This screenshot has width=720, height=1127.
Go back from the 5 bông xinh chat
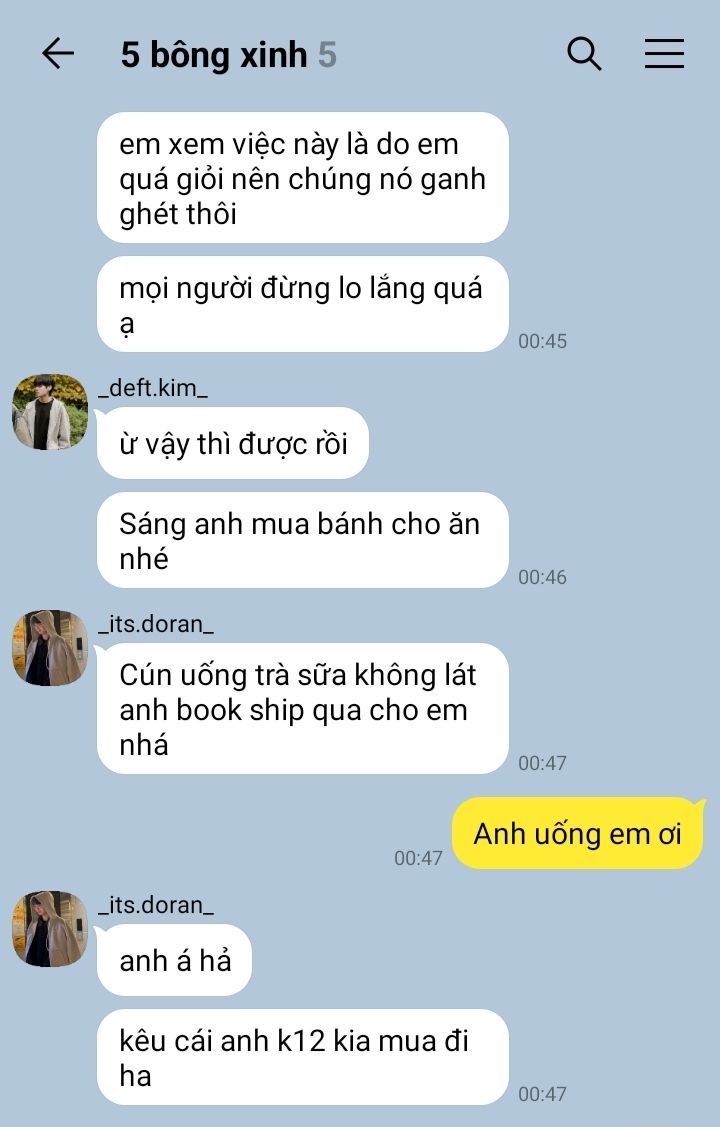(x=58, y=54)
